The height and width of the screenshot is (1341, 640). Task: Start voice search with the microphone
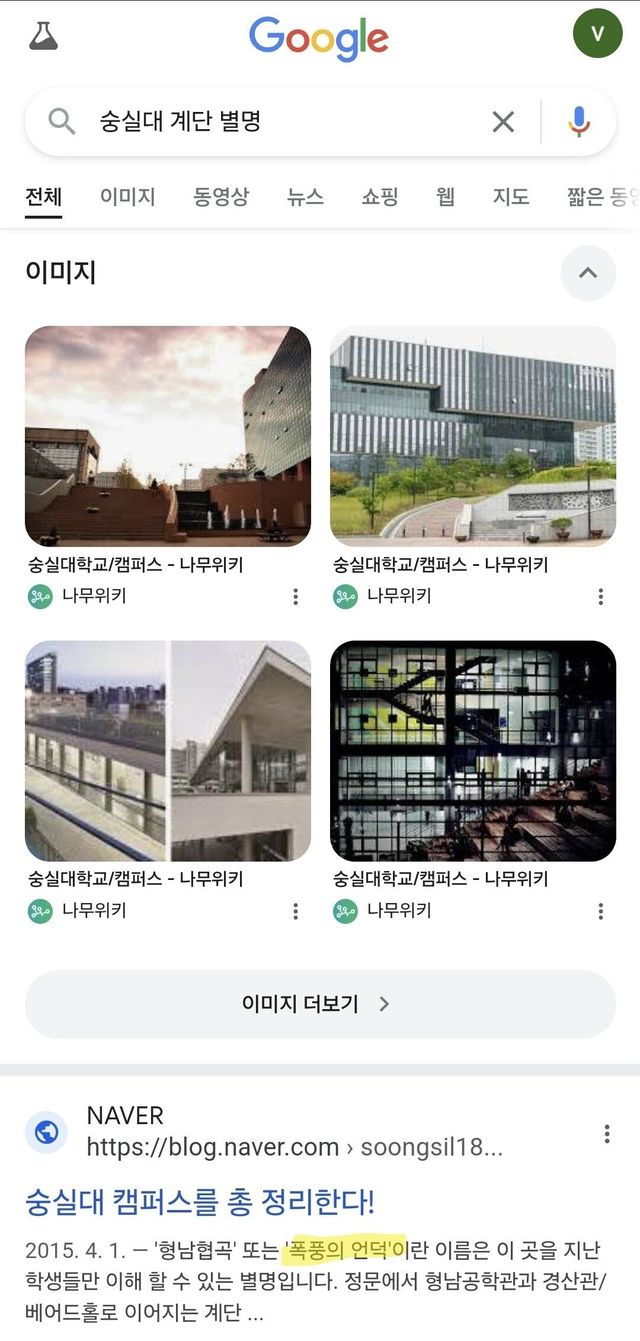(579, 122)
